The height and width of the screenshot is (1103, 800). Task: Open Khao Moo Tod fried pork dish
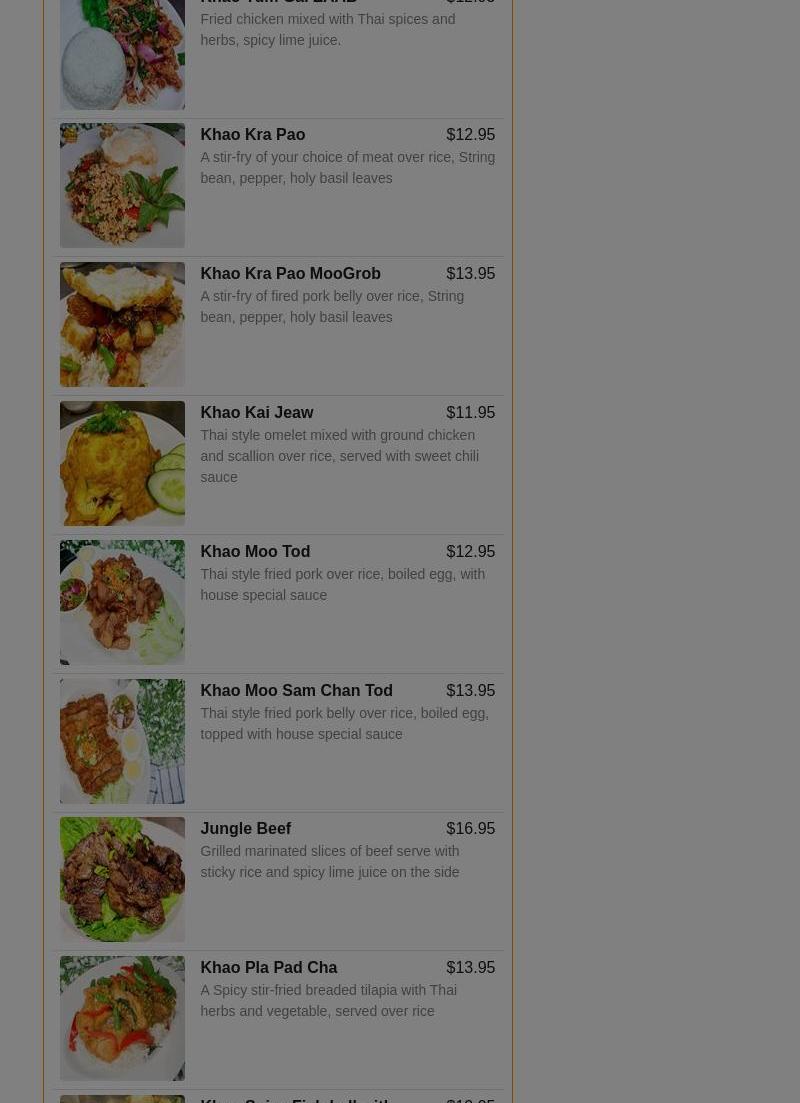coord(255,552)
